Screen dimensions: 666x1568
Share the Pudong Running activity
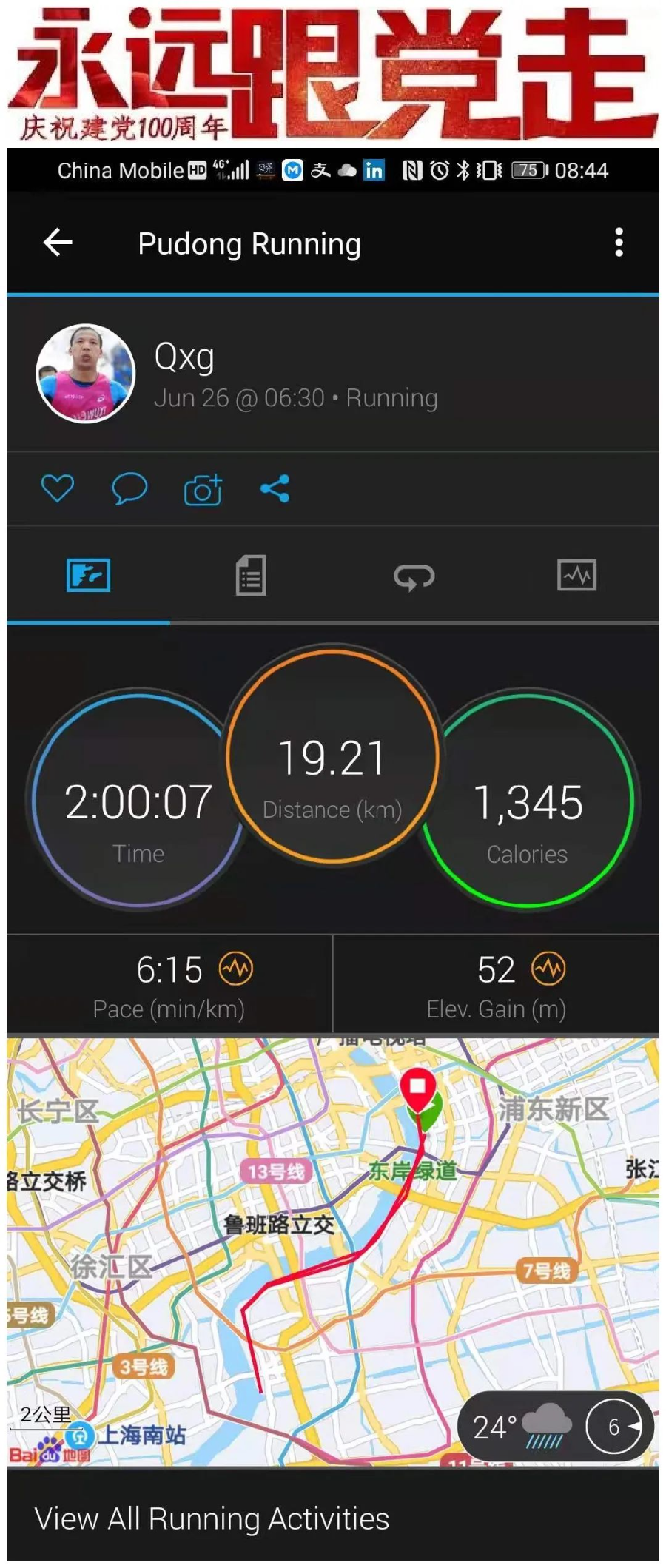(275, 488)
